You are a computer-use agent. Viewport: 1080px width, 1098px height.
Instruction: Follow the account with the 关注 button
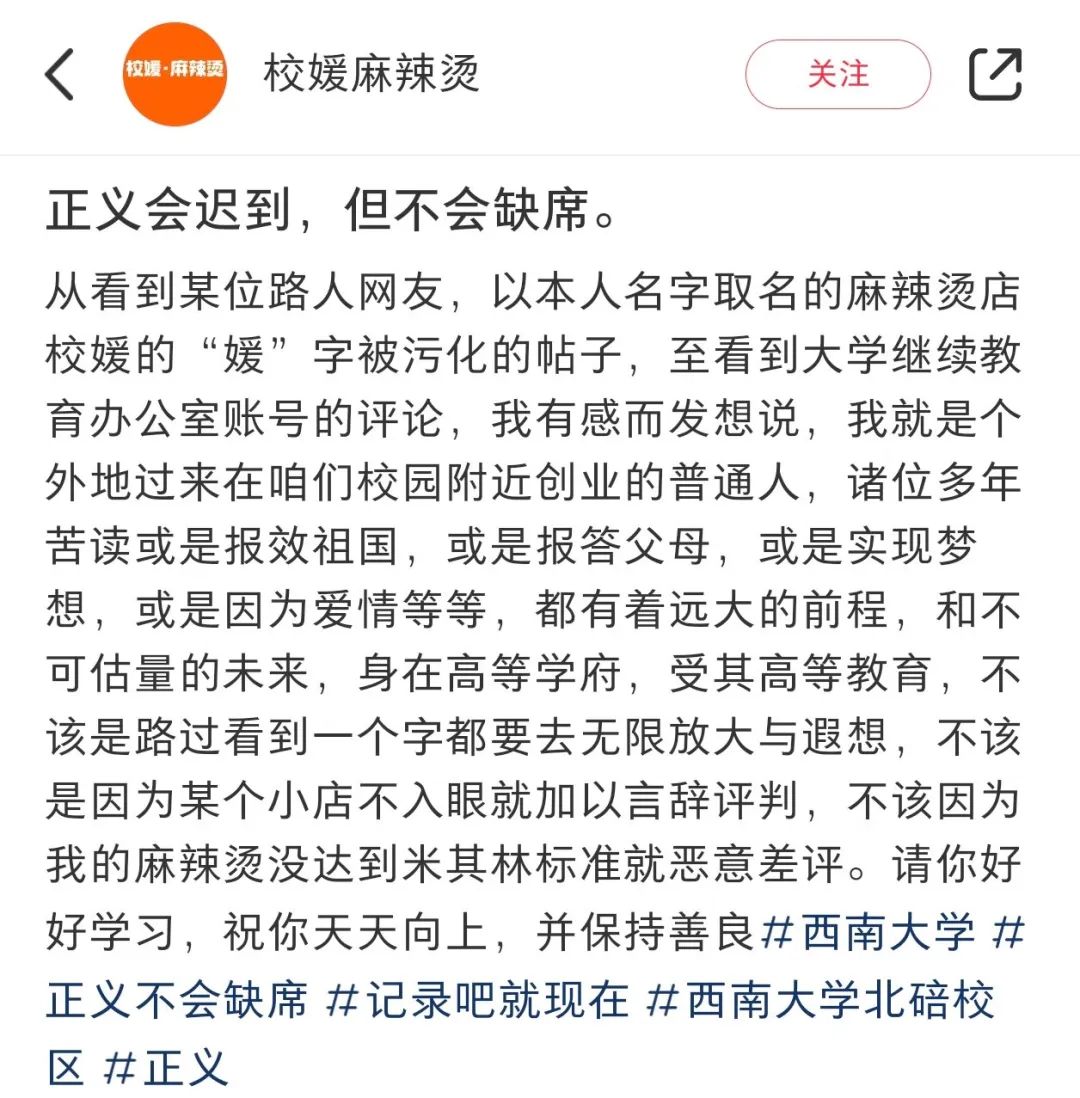point(838,75)
